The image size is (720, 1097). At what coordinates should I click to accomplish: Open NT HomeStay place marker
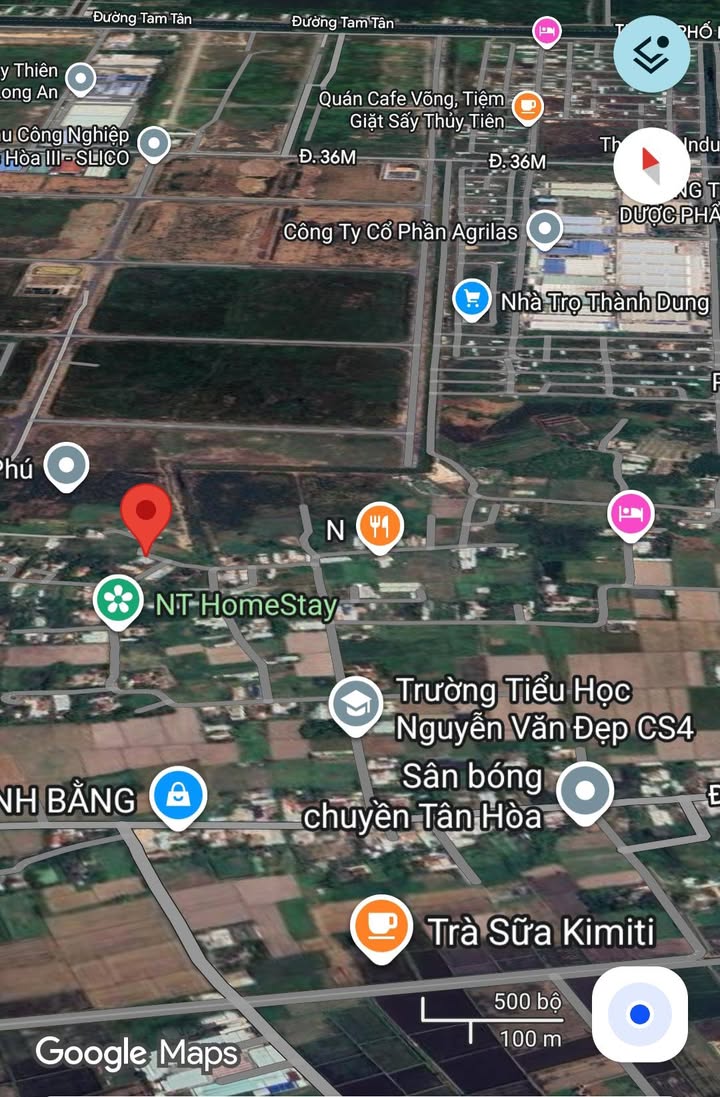[118, 601]
